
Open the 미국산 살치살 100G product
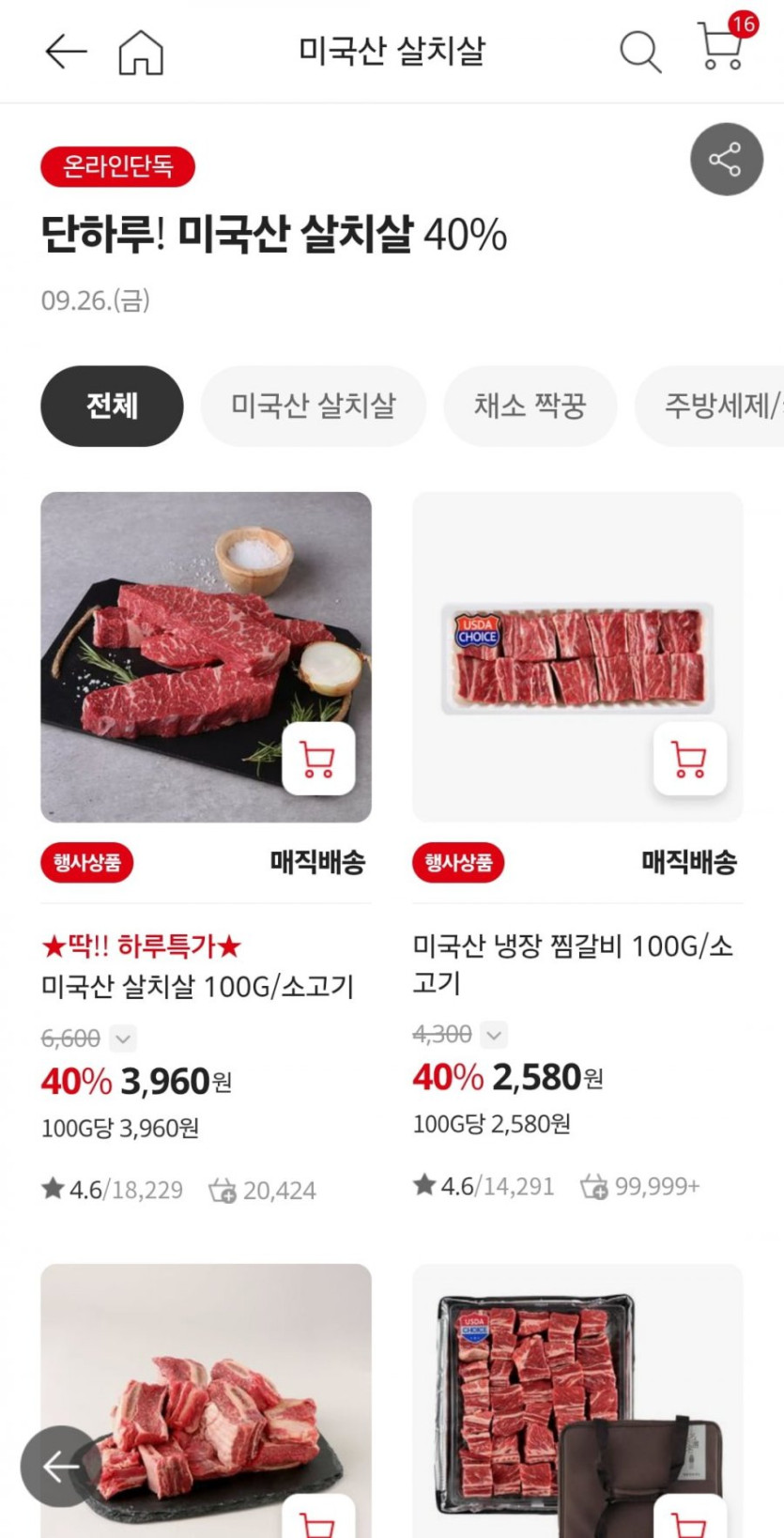[197, 986]
